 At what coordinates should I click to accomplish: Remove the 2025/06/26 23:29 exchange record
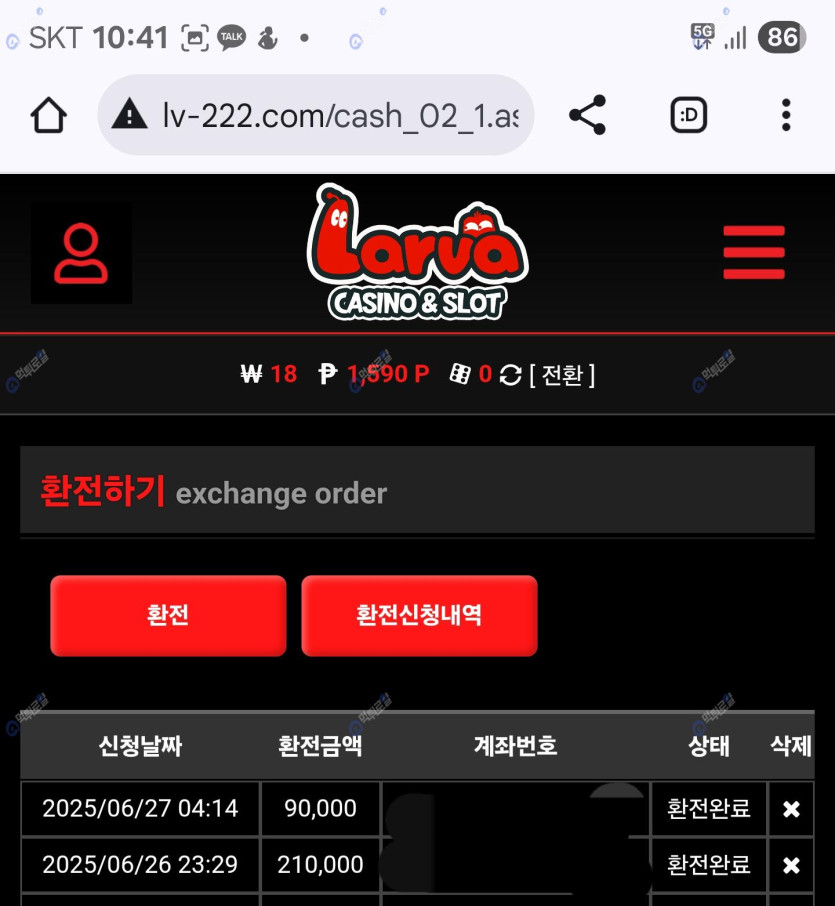[791, 865]
